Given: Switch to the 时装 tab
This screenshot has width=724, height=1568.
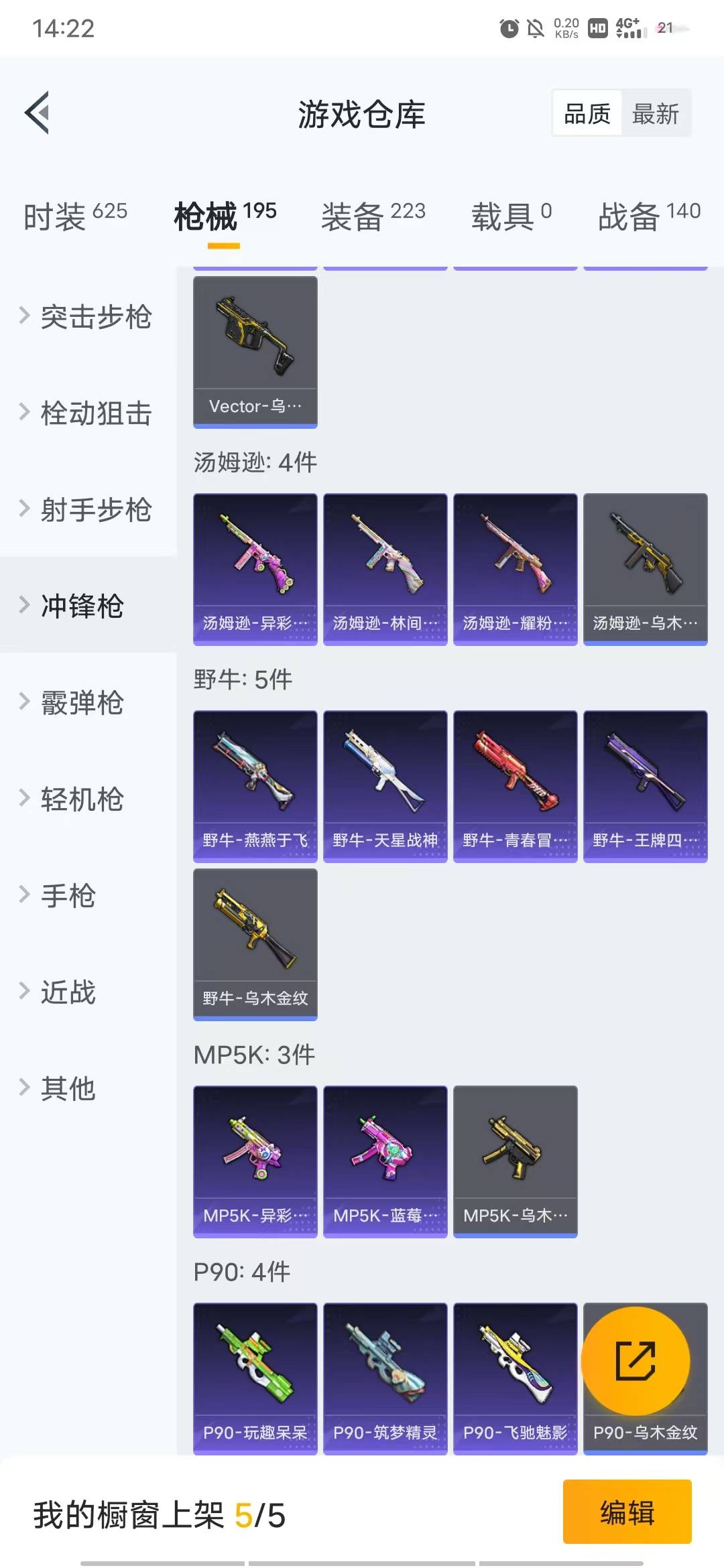Looking at the screenshot, I should tap(75, 216).
